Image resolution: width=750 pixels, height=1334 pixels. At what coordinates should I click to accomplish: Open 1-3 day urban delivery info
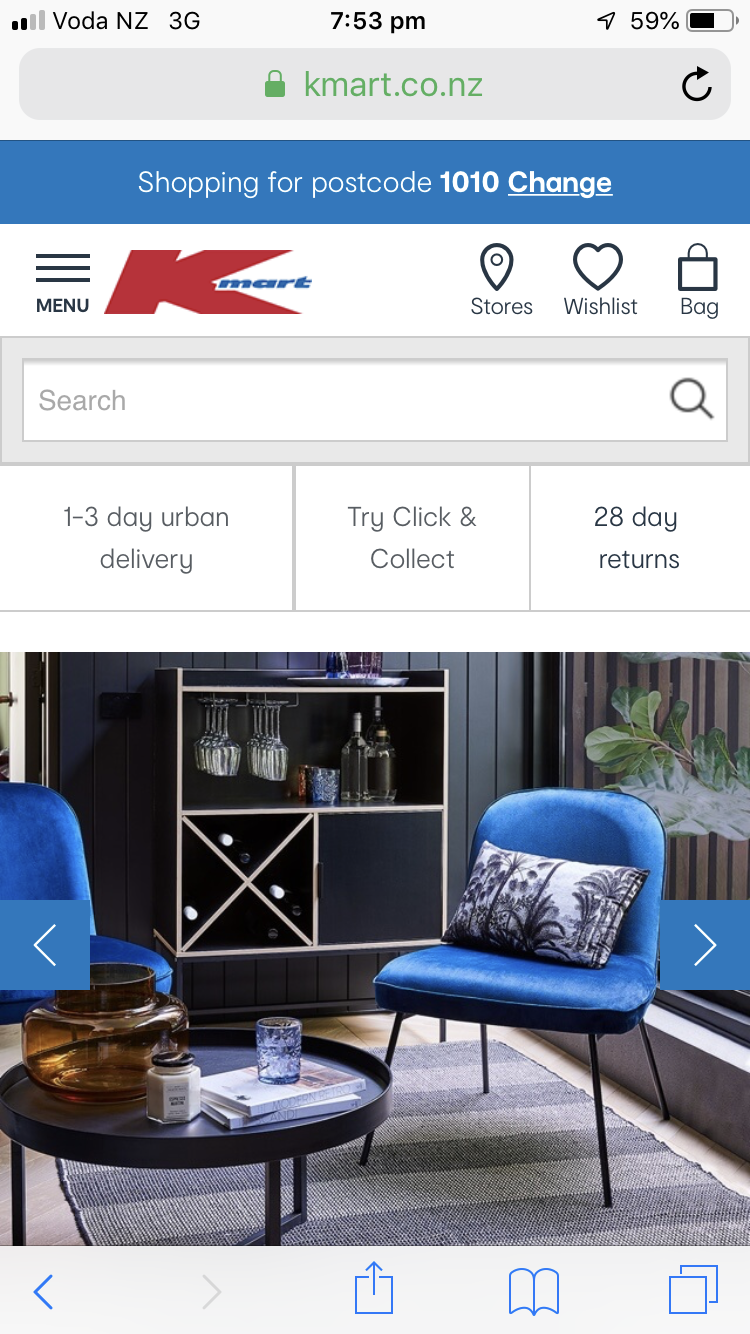[146, 538]
